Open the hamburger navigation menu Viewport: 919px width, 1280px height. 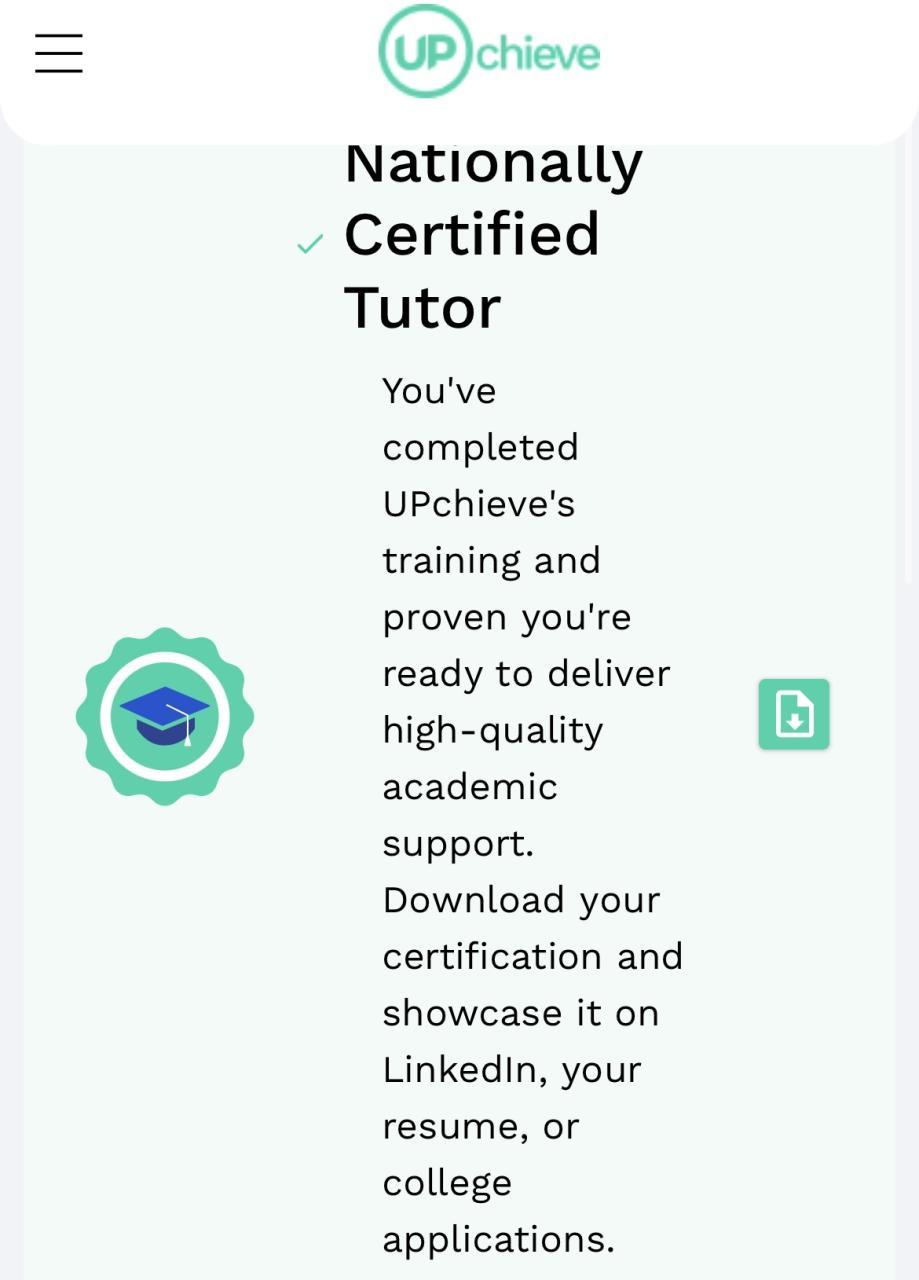[x=59, y=53]
